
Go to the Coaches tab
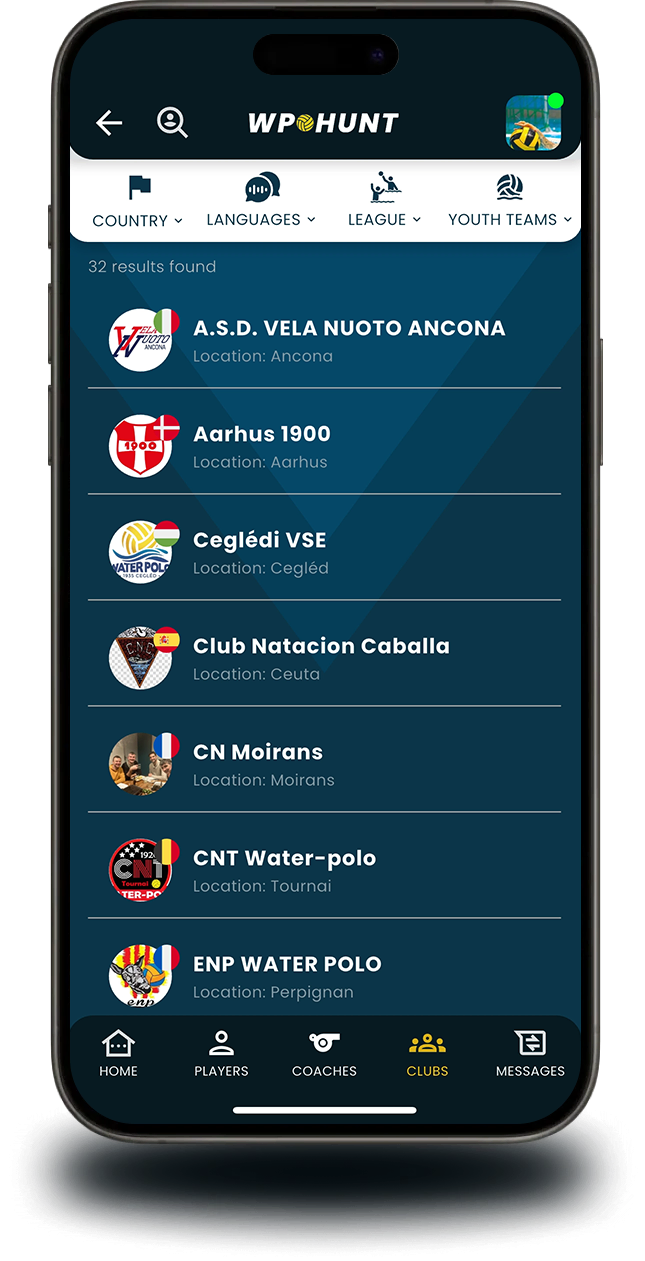click(x=324, y=1054)
